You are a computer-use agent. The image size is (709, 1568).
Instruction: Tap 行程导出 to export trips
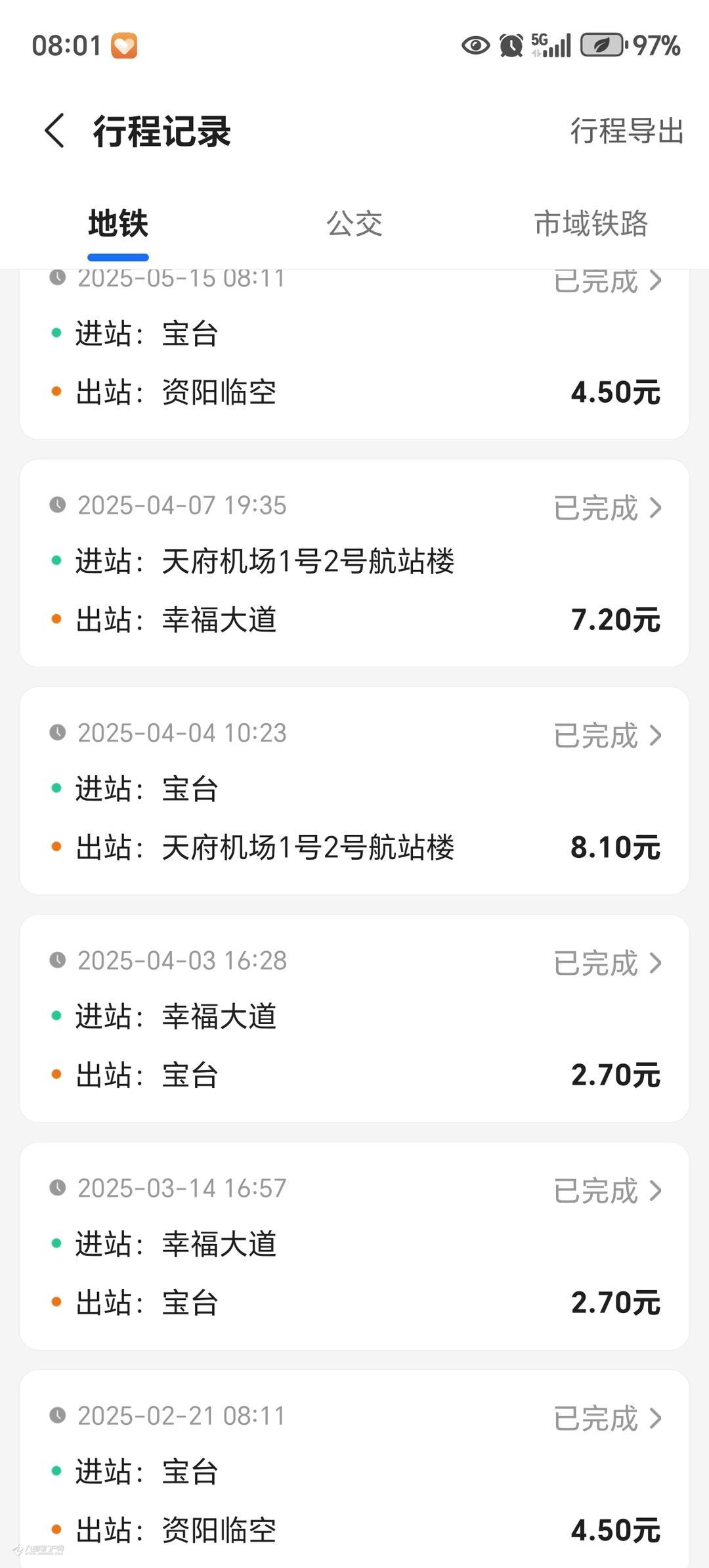(x=626, y=131)
